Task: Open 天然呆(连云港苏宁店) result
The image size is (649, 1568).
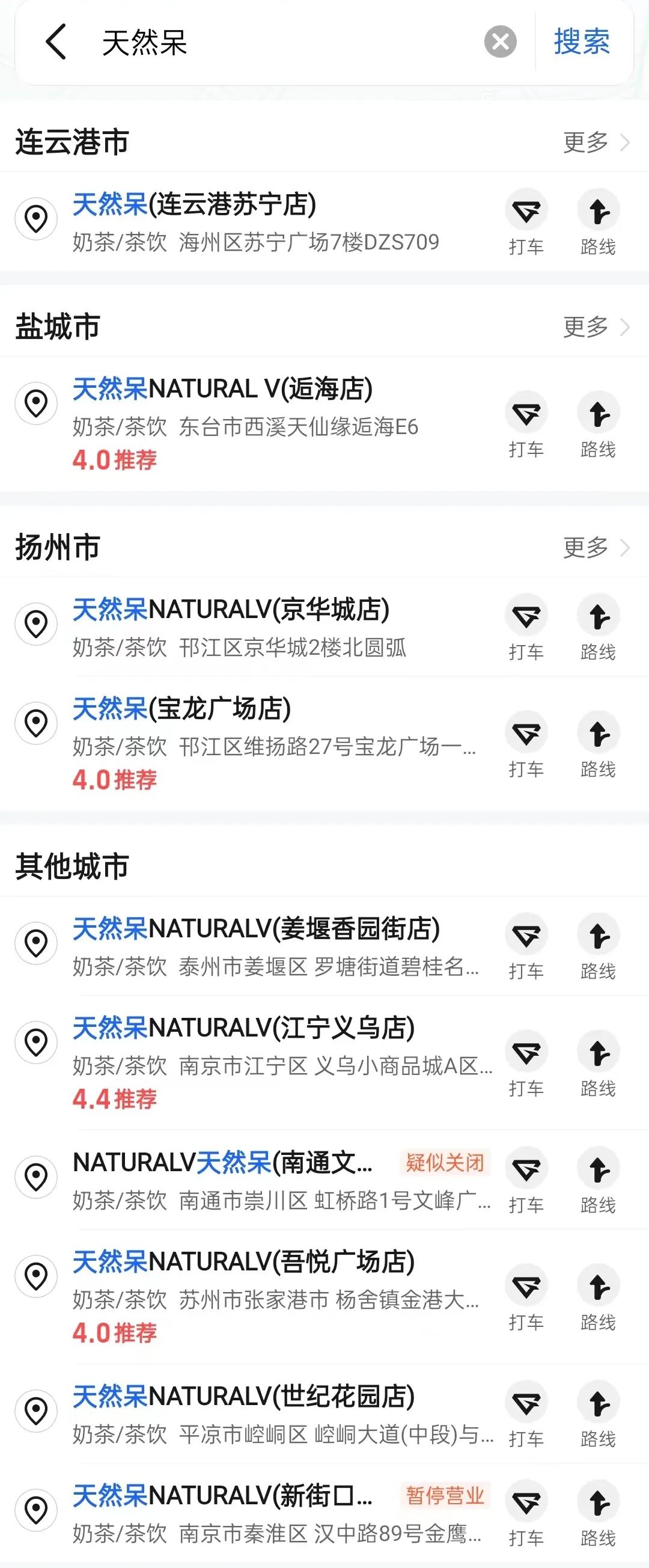Action: 255,222
